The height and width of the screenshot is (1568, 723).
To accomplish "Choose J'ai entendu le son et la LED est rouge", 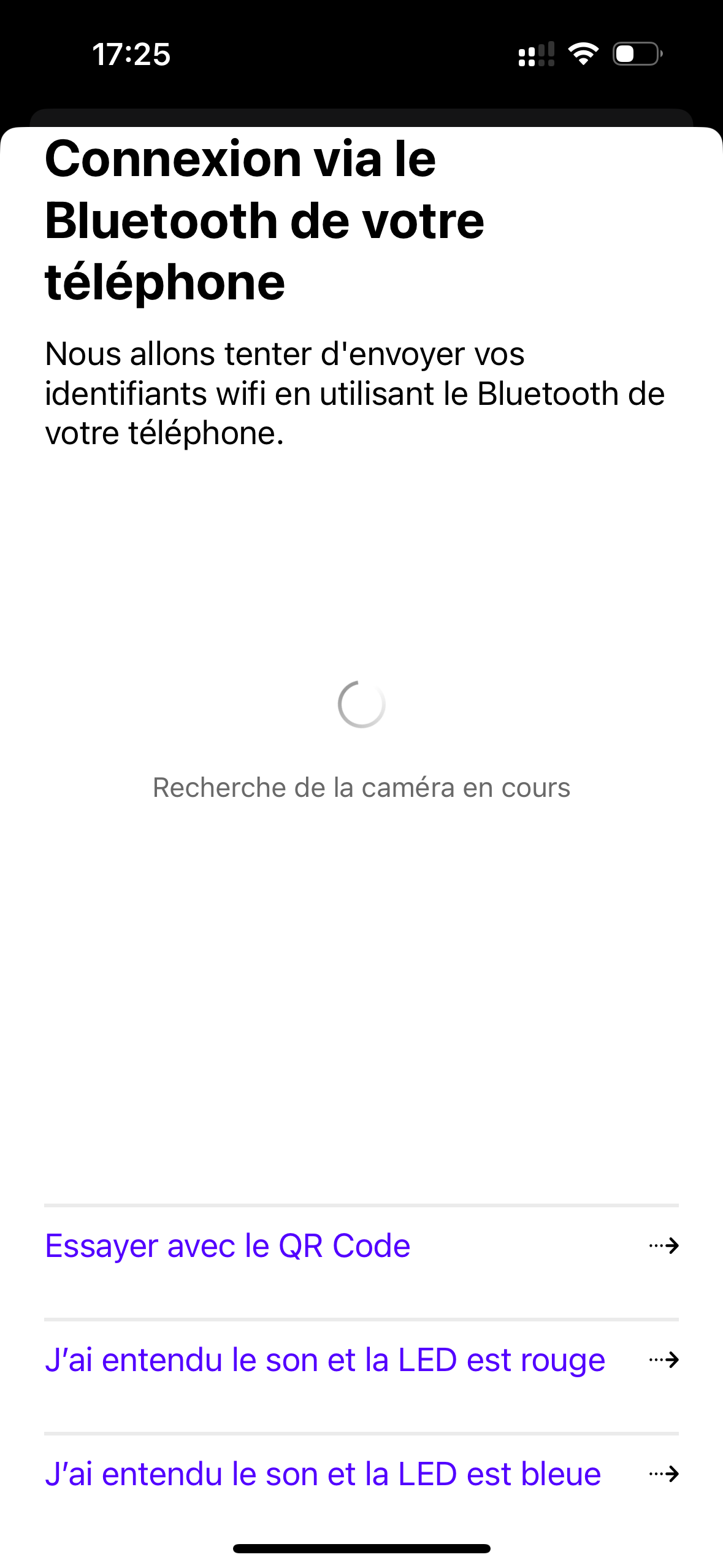I will coord(361,1360).
